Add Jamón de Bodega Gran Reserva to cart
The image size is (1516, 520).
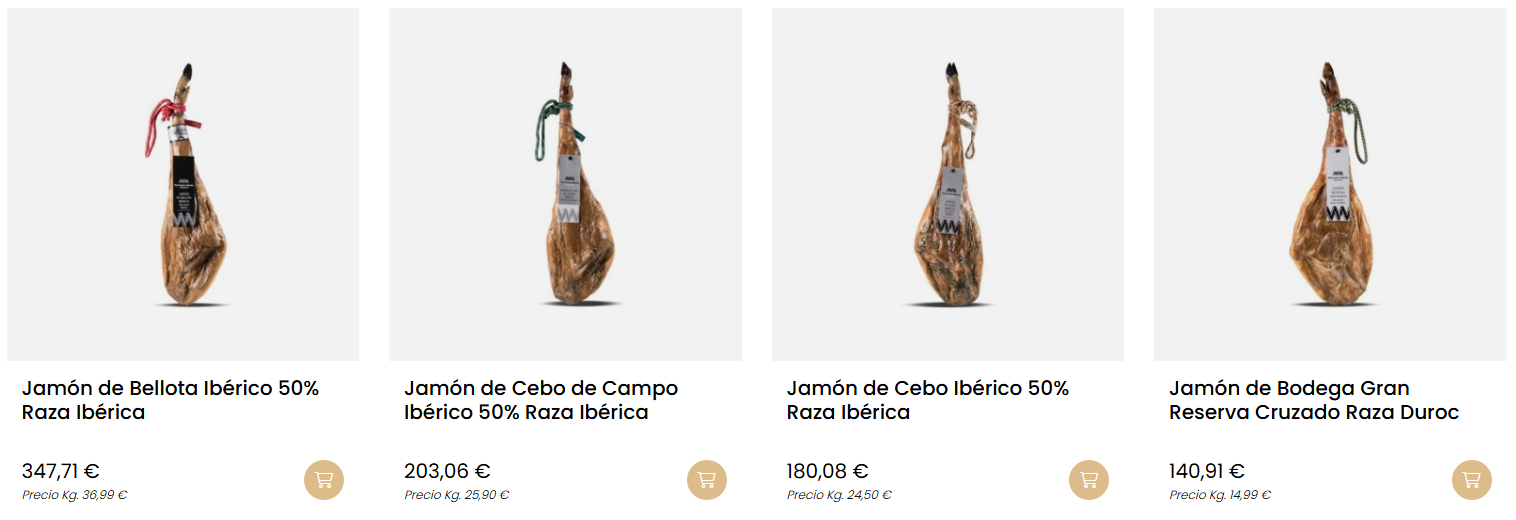[1471, 480]
